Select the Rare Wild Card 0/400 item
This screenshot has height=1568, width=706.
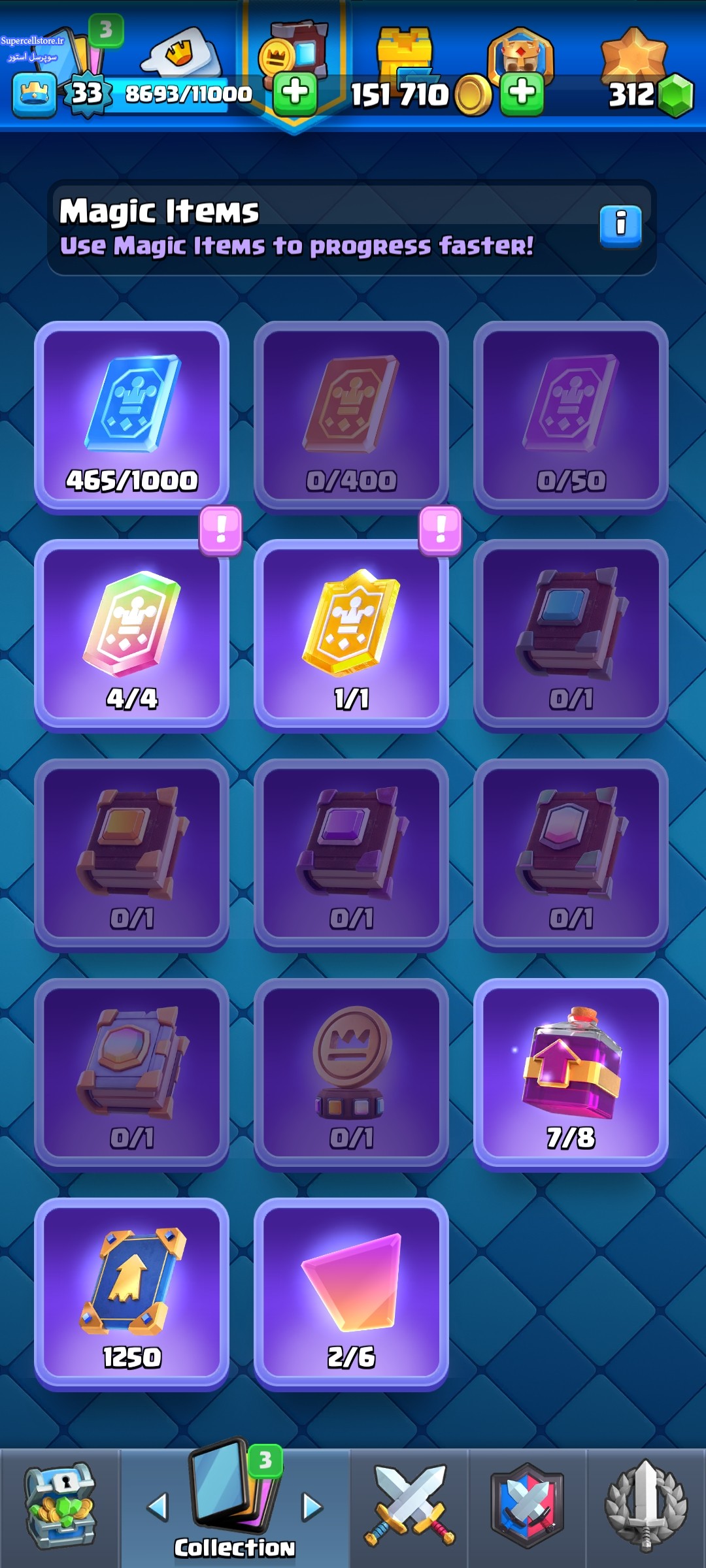click(351, 417)
